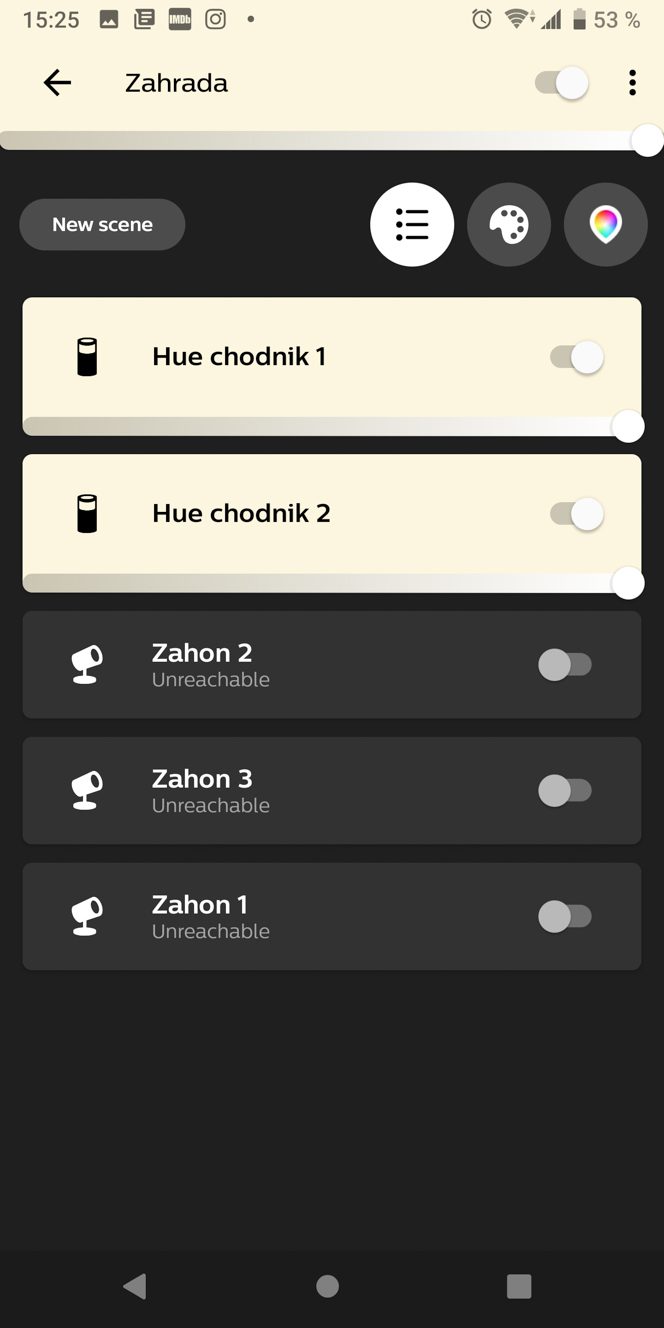Toggle the Zahrada room switch off
Screen dimensions: 664x1328
562,83
